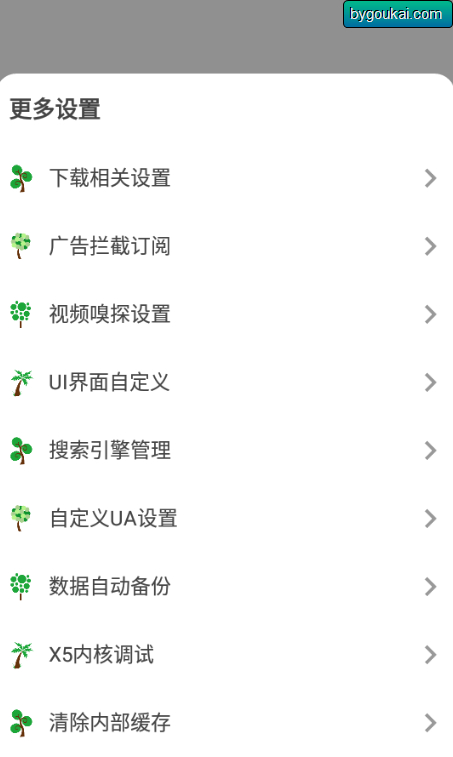Open 下载相关设置 download settings
453x757 pixels.
(x=226, y=178)
